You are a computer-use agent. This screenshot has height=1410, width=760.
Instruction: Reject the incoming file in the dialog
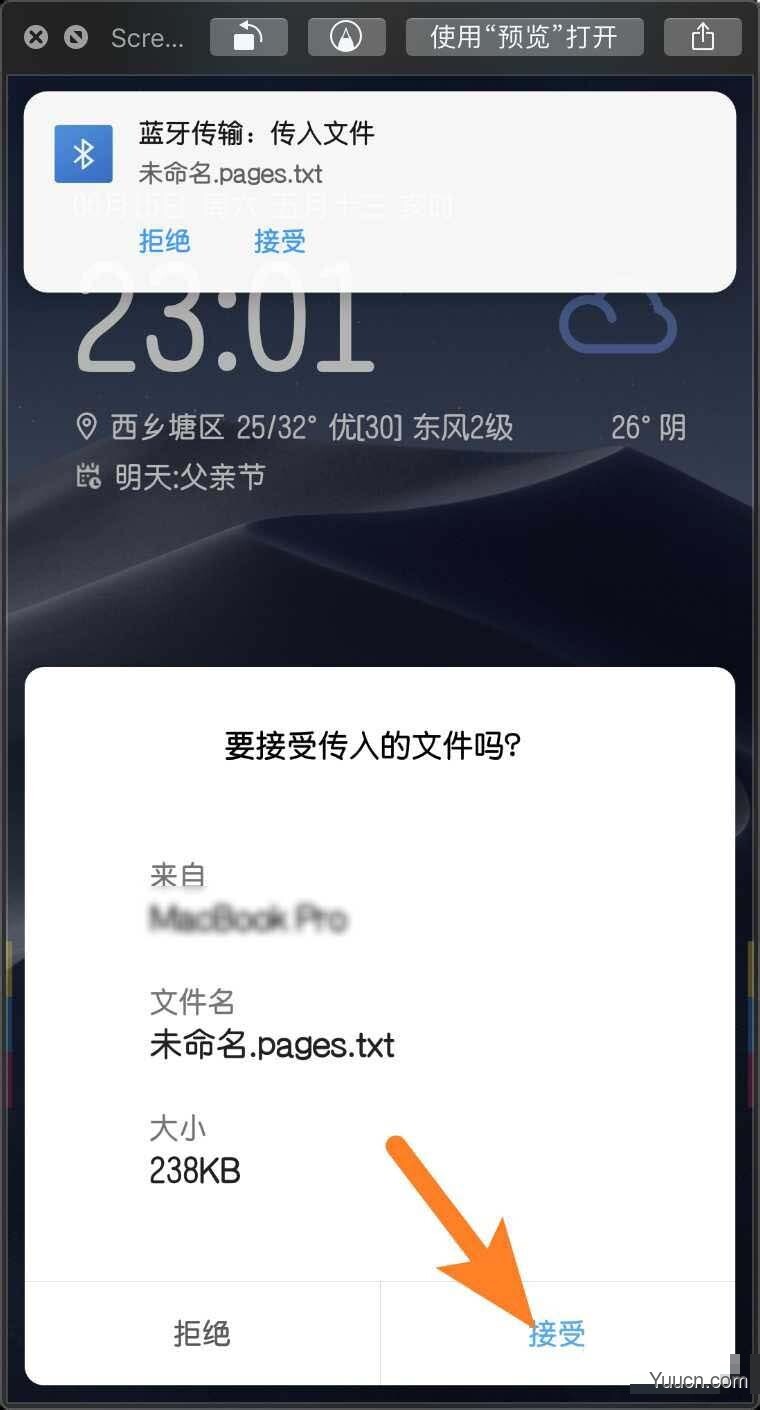pos(202,1333)
